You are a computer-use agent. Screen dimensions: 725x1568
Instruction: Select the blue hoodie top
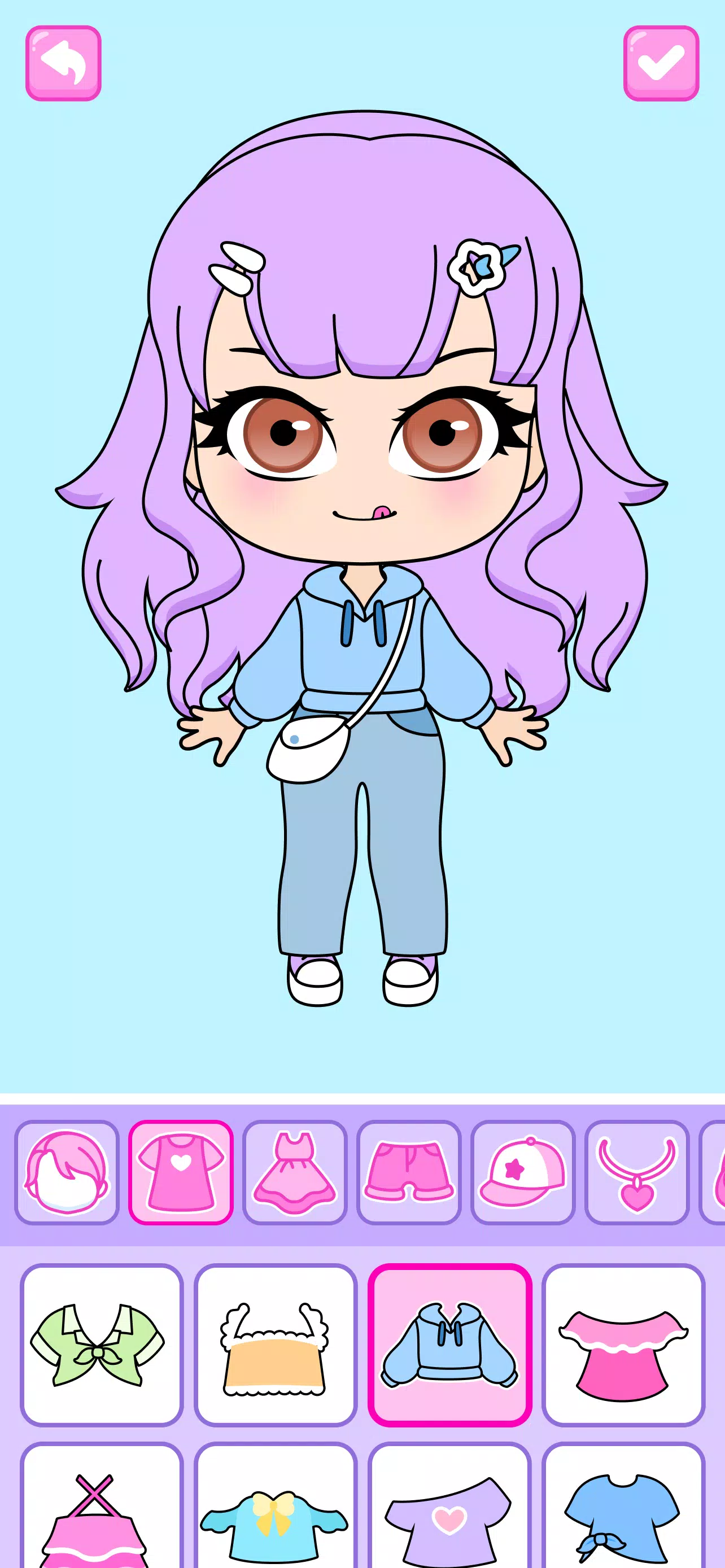450,1344
